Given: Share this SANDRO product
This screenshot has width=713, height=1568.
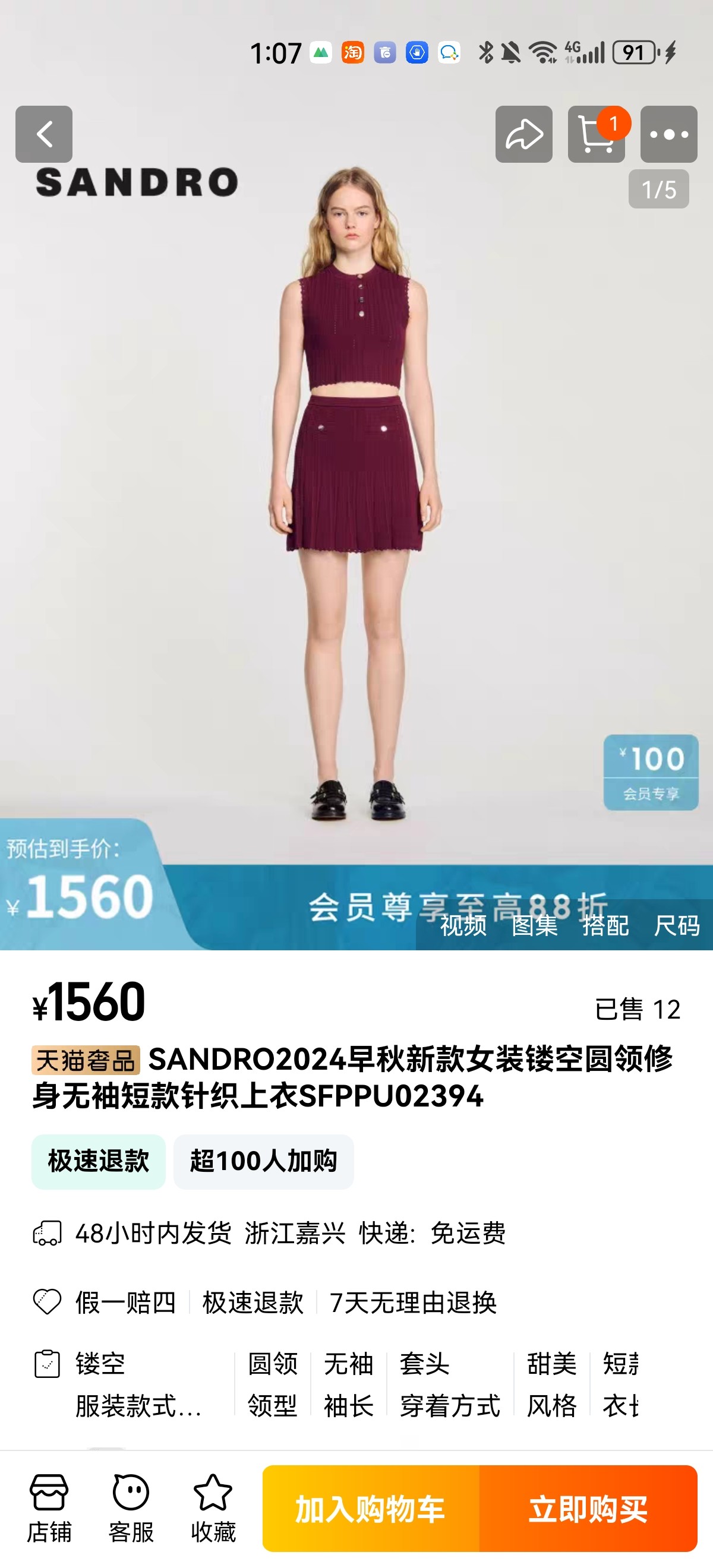Looking at the screenshot, I should pyautogui.click(x=523, y=134).
